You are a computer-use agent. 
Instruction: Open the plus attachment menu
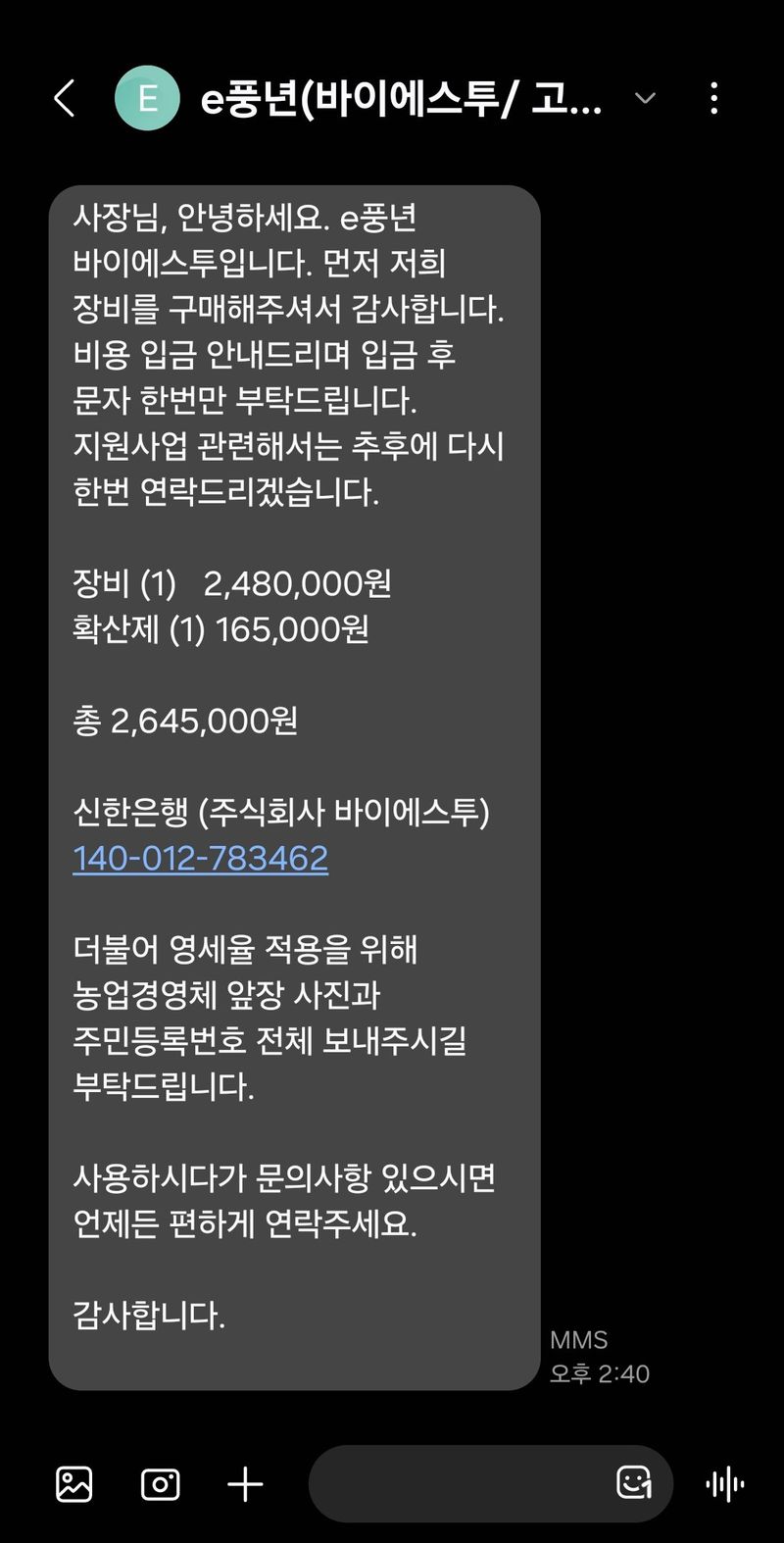pyautogui.click(x=245, y=1484)
